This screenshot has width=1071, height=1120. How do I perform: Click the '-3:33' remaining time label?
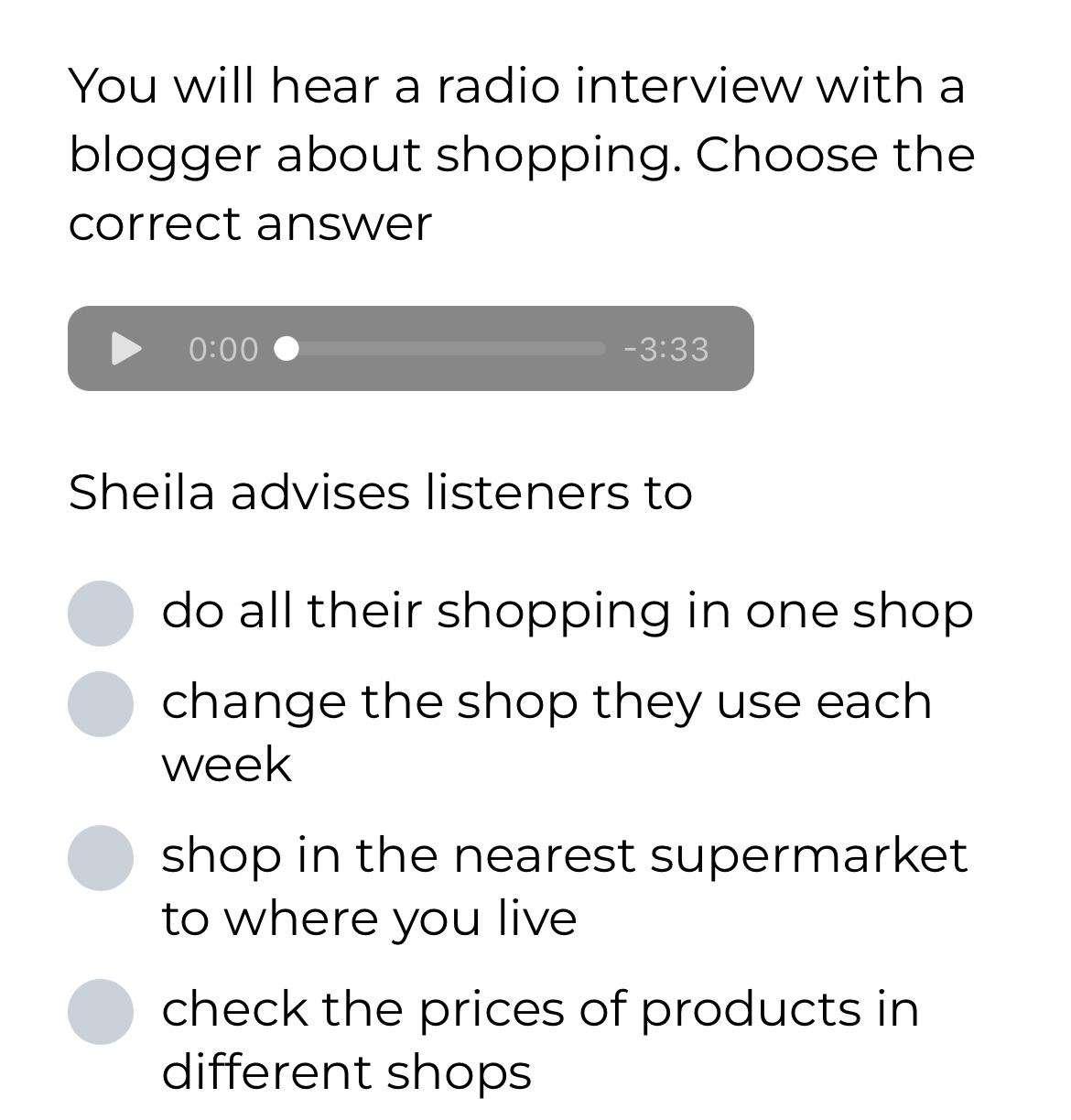point(667,349)
